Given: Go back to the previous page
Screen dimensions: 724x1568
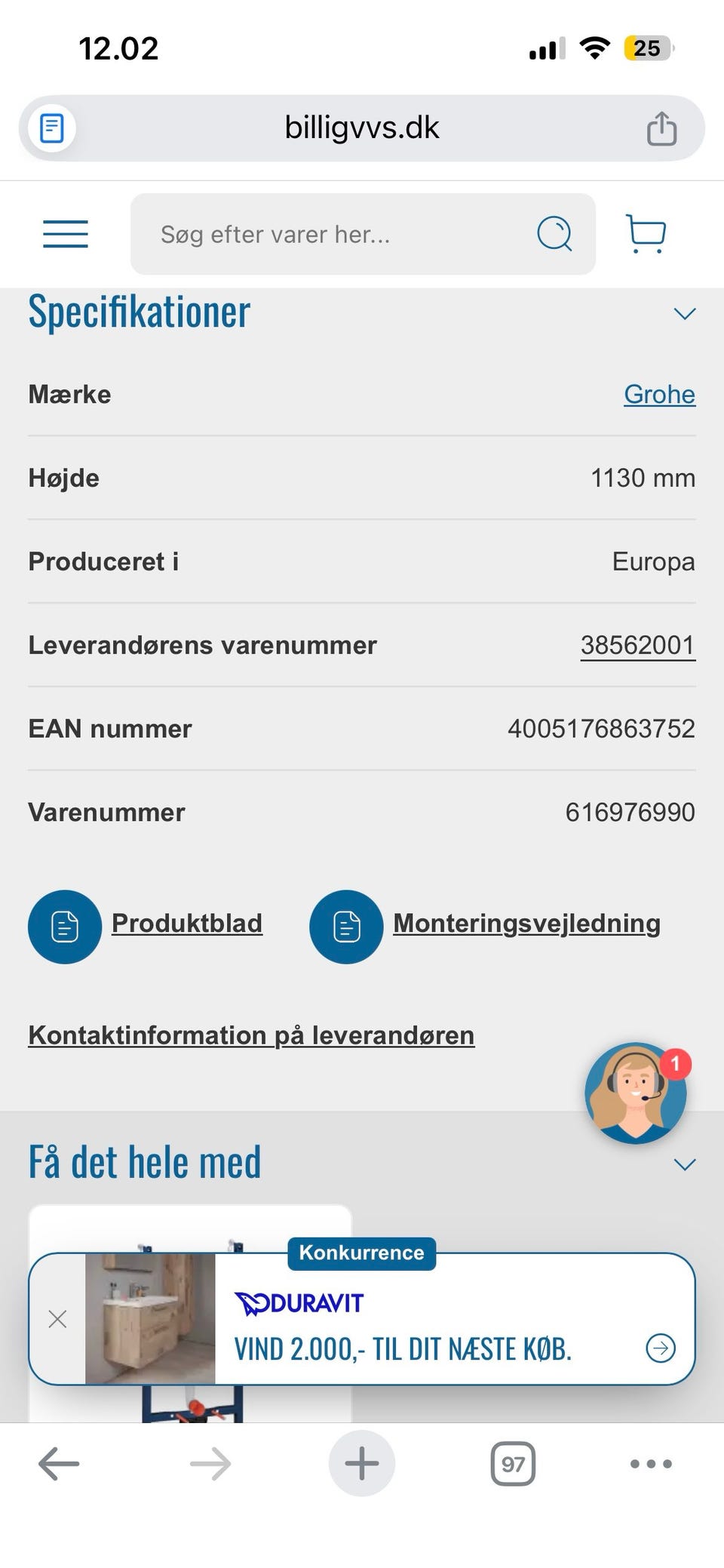Looking at the screenshot, I should pos(59,1464).
